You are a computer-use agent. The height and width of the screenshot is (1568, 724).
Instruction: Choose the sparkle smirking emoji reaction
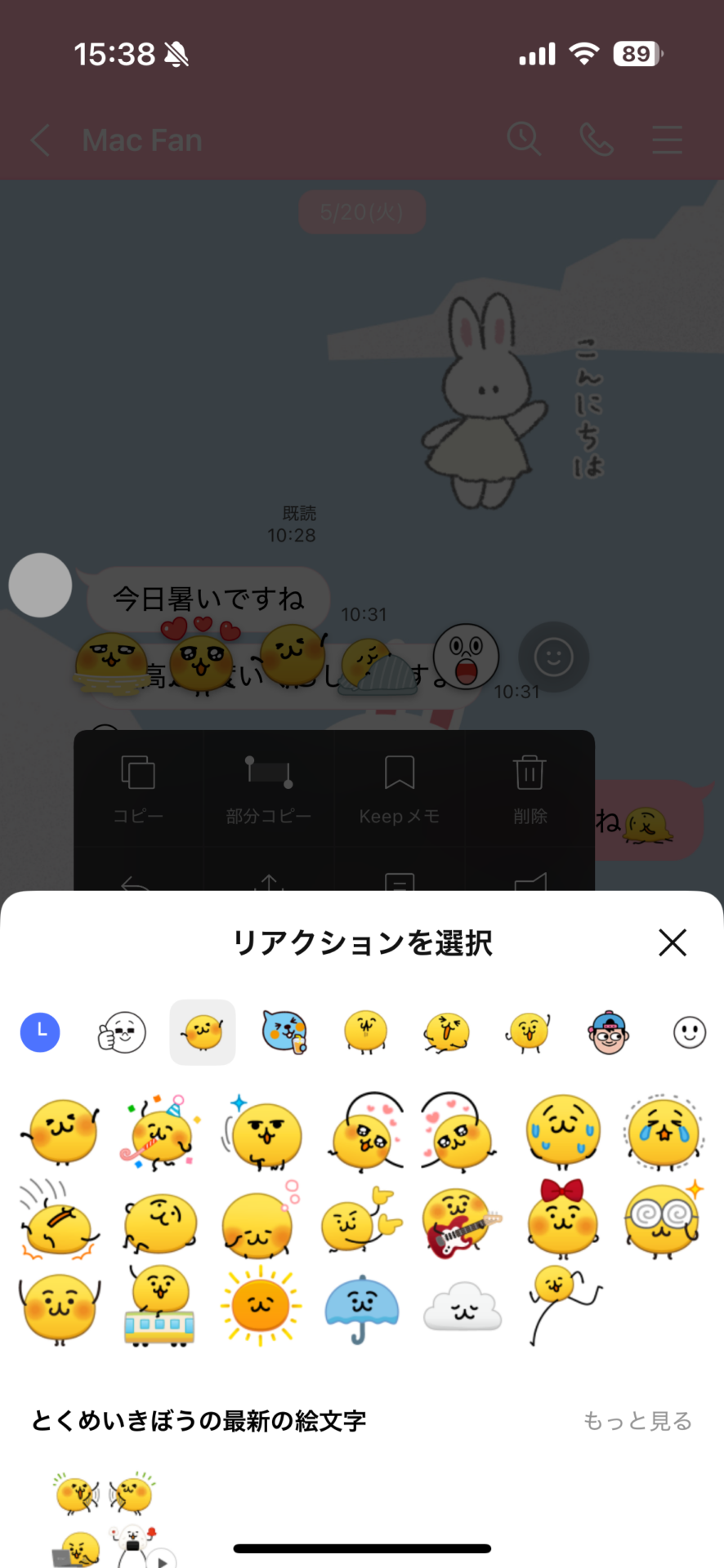pyautogui.click(x=261, y=1133)
